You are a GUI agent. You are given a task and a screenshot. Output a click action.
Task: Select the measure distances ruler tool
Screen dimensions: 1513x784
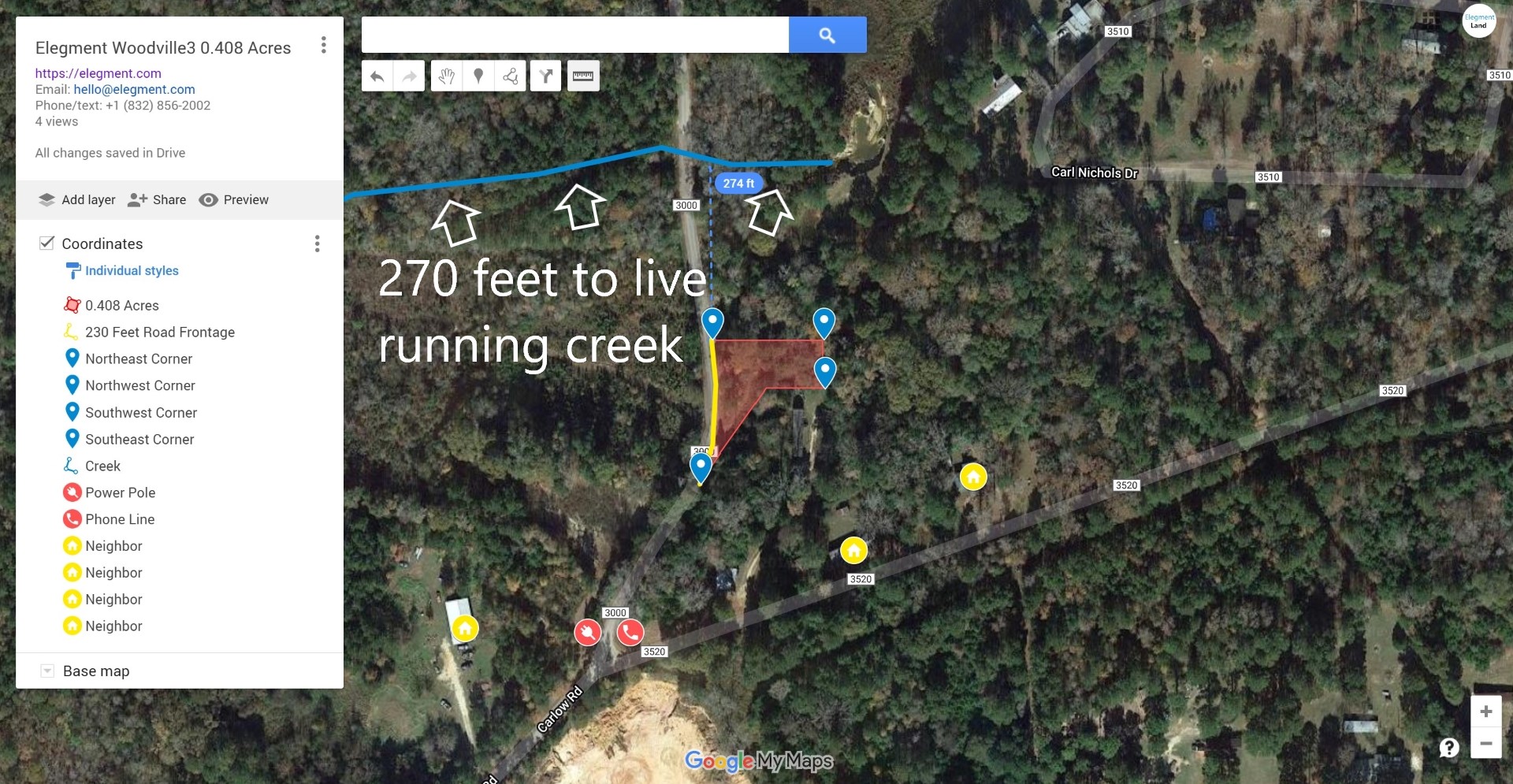(x=583, y=76)
